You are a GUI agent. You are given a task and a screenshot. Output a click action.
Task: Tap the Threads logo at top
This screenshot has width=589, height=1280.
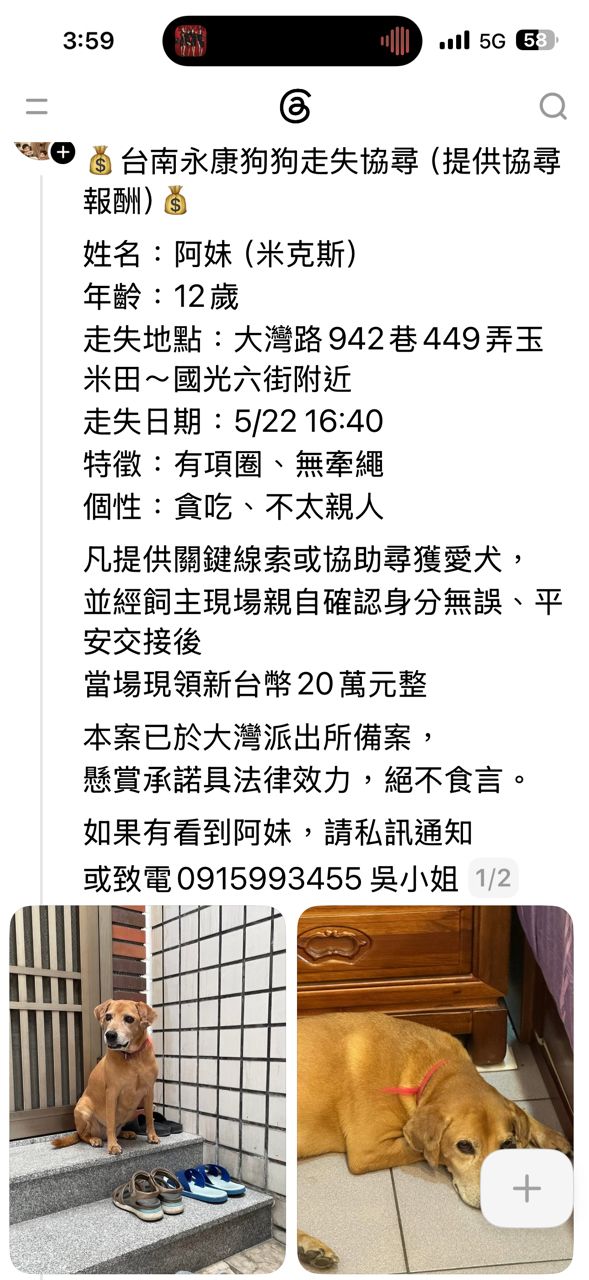[x=294, y=106]
